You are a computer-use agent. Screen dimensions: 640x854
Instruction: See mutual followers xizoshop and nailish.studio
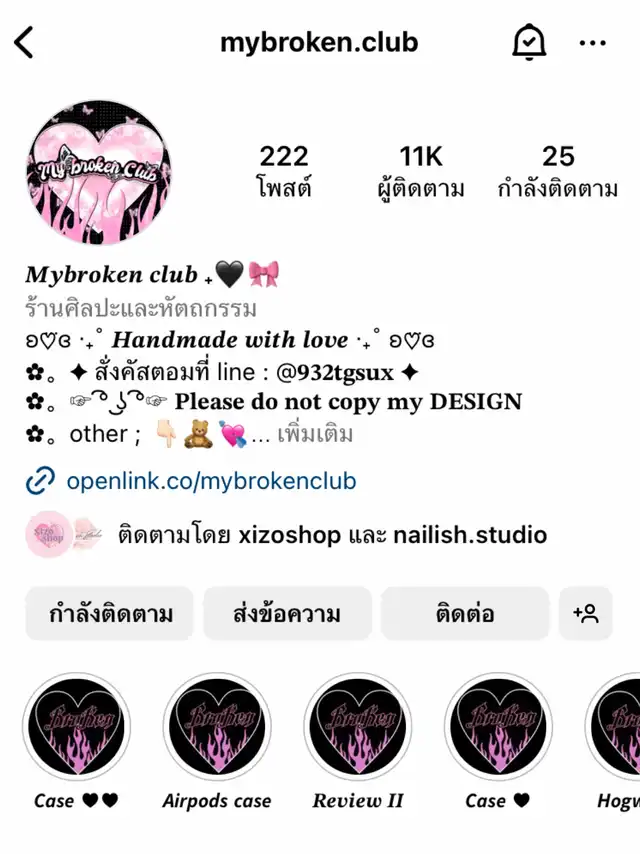point(332,535)
